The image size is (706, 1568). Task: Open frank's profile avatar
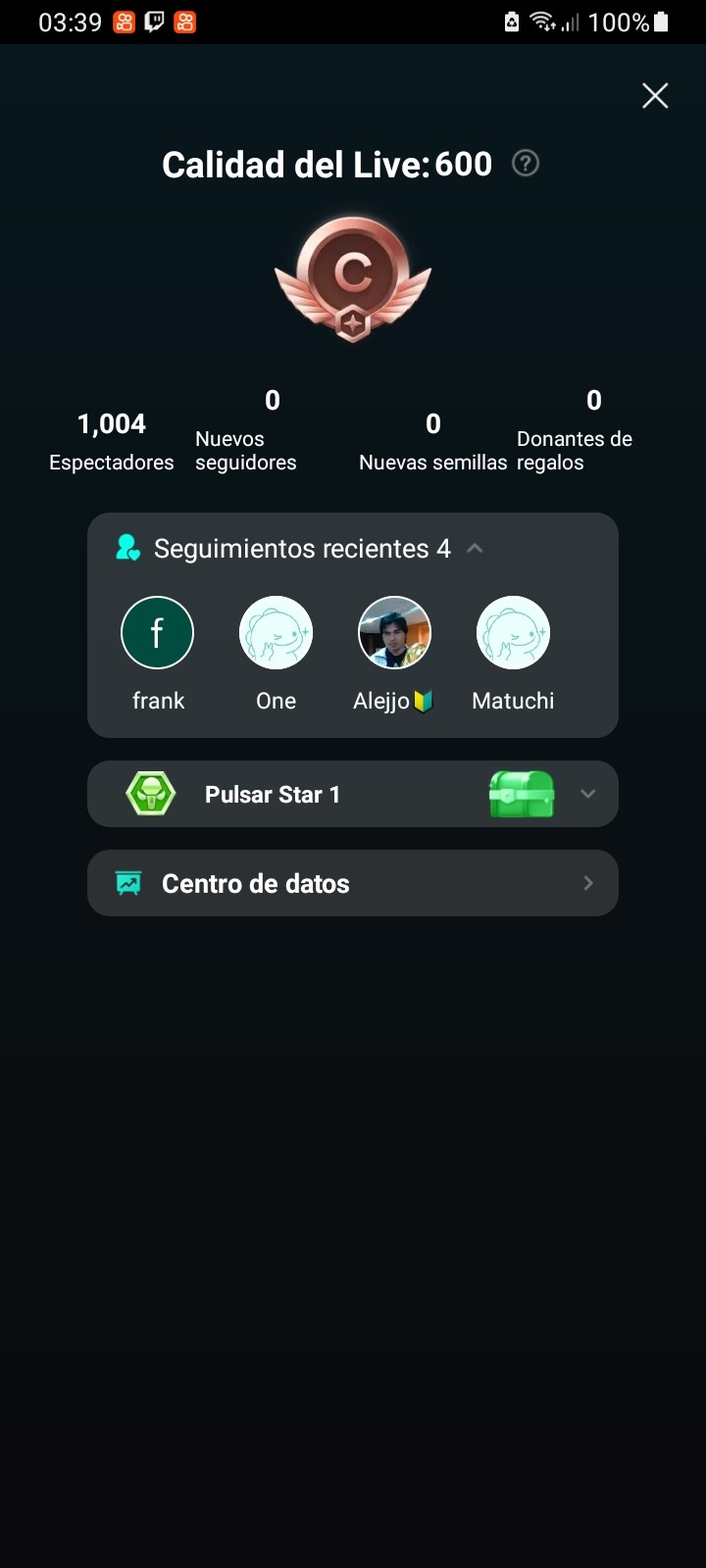[x=157, y=633]
